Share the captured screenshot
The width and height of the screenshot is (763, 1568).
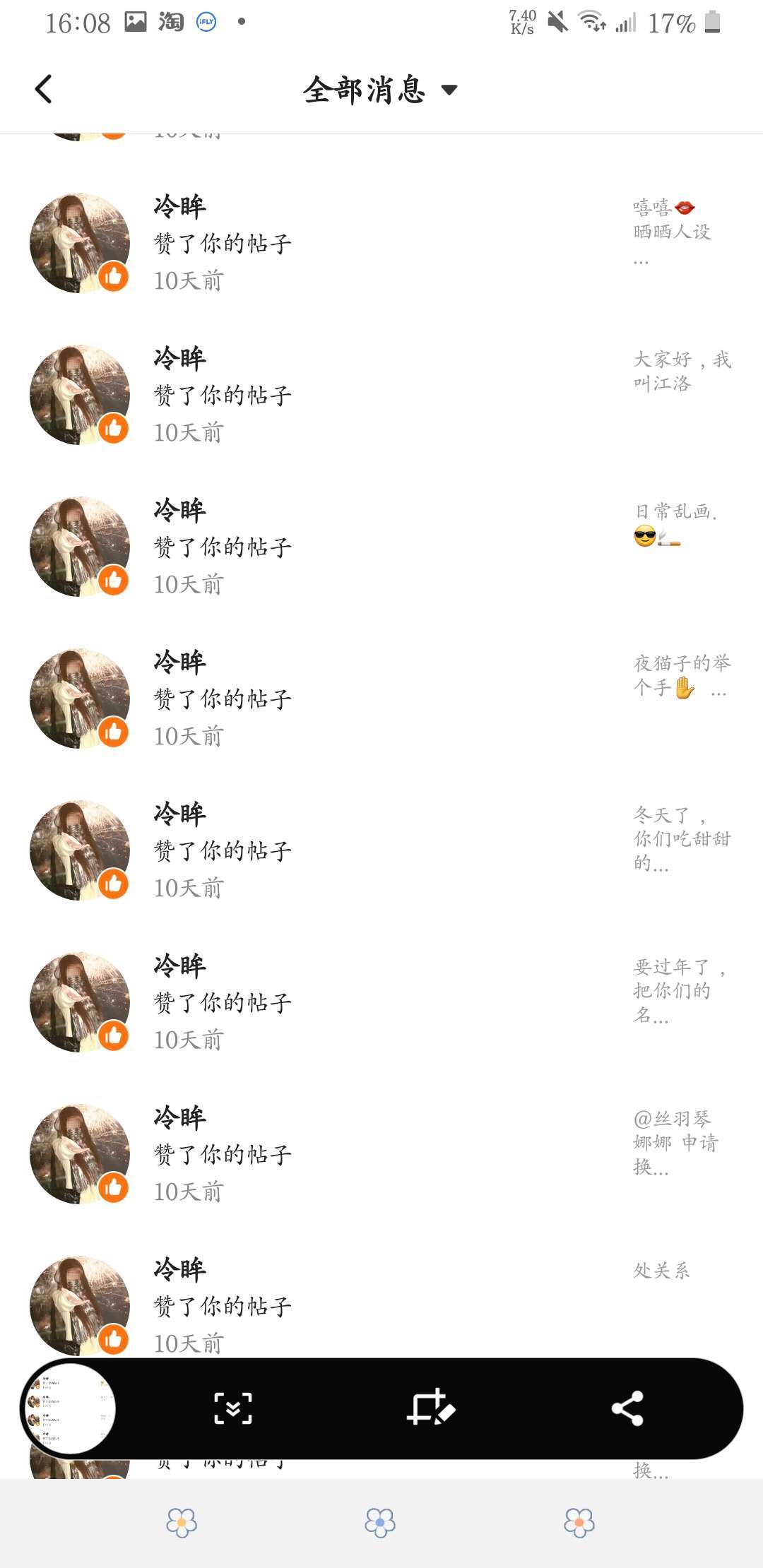pyautogui.click(x=627, y=1408)
